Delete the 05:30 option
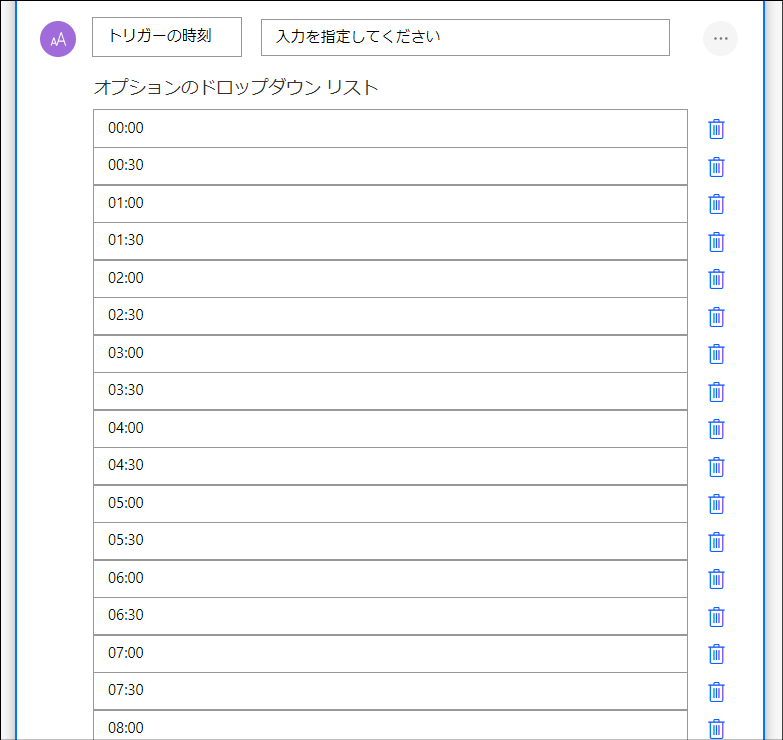 click(716, 542)
